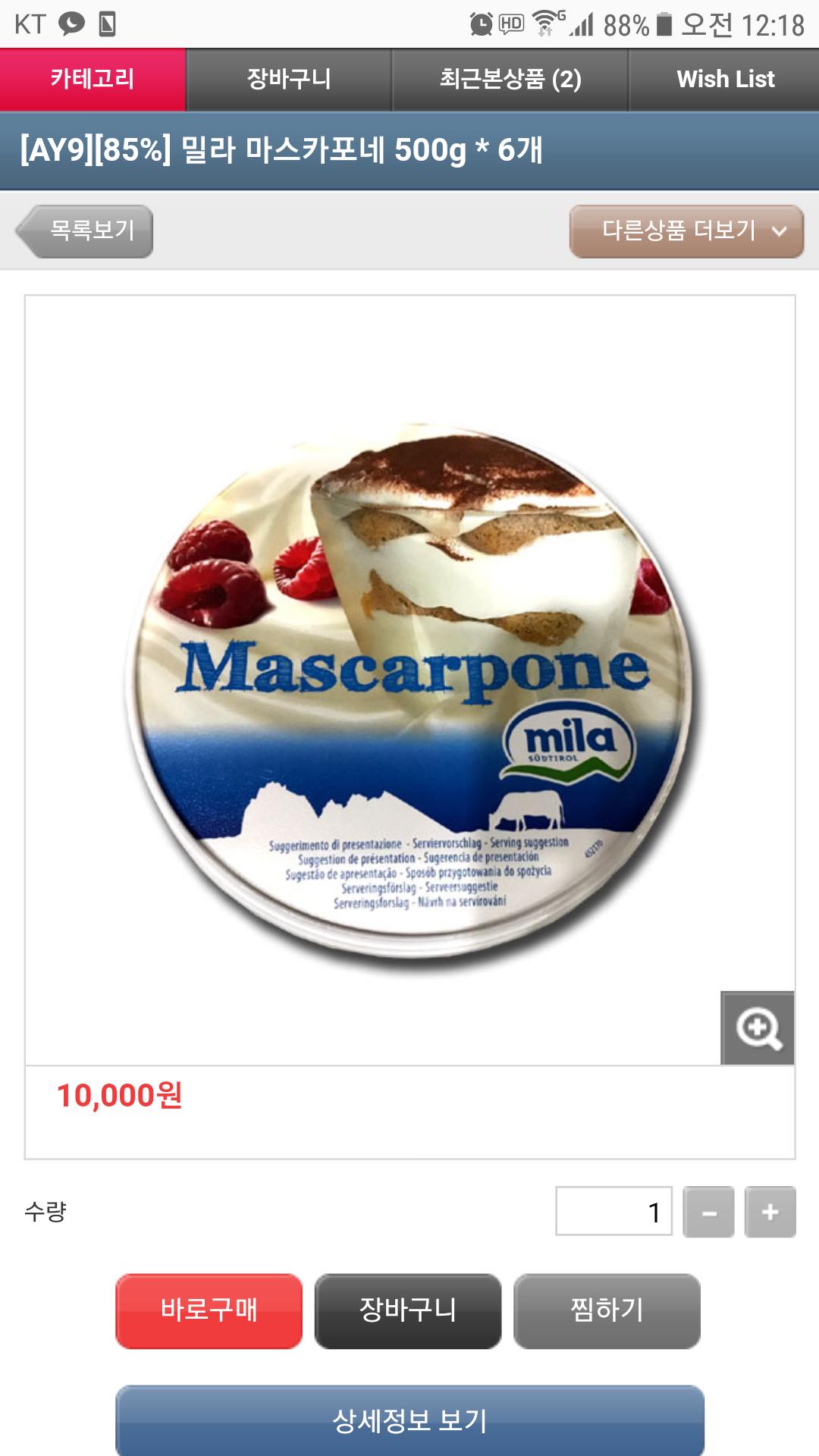Image resolution: width=819 pixels, height=1456 pixels.
Task: Buy now with 바로구매
Action: tap(209, 1310)
